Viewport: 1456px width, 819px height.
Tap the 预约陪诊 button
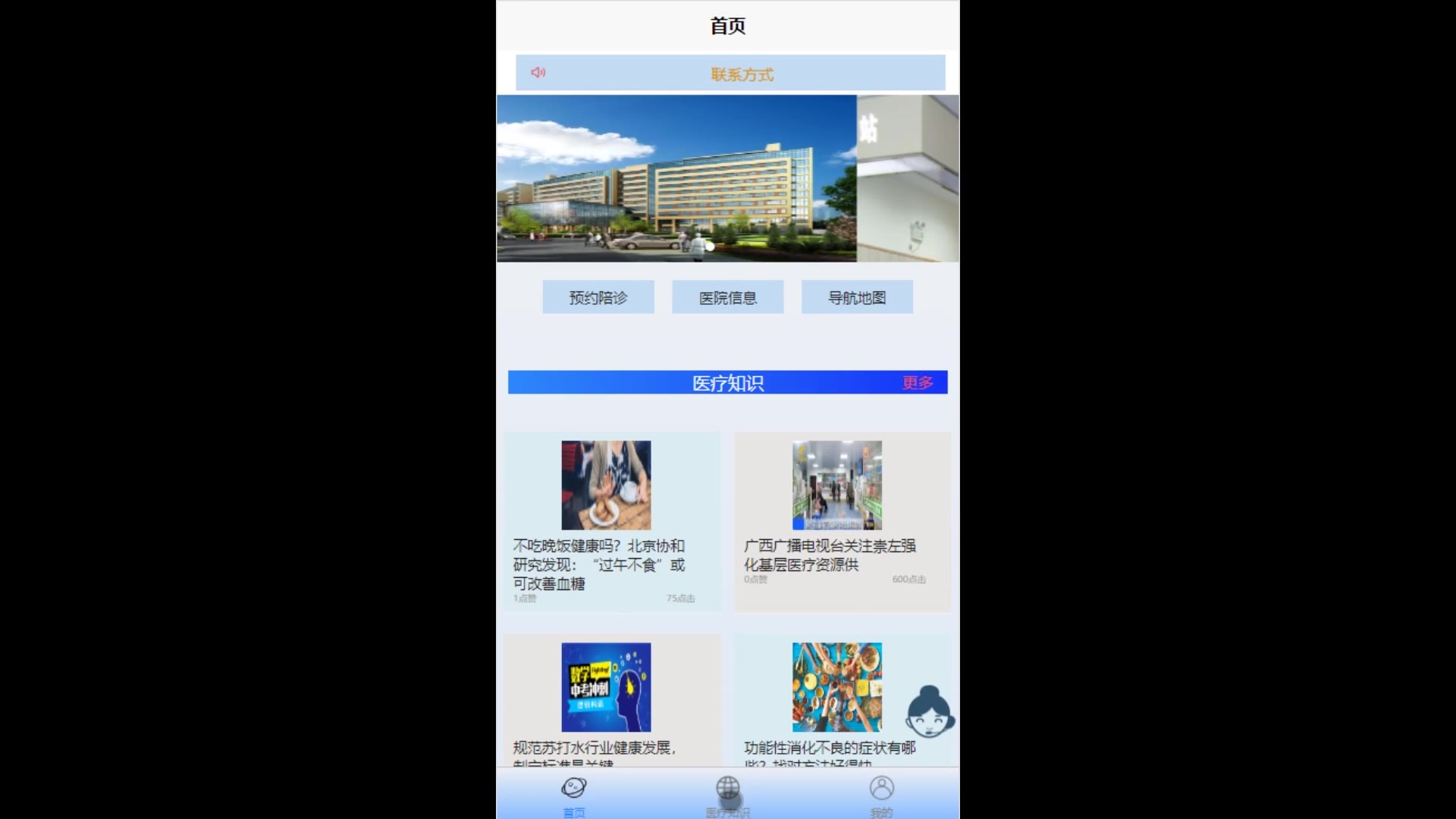[x=598, y=297]
